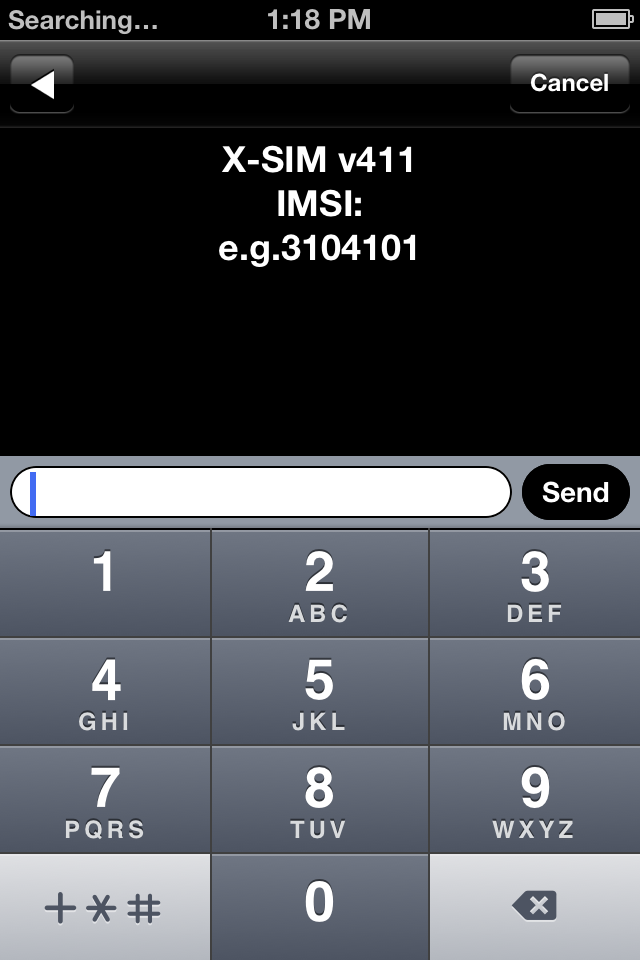
Task: Tap the back arrow button
Action: [42, 84]
